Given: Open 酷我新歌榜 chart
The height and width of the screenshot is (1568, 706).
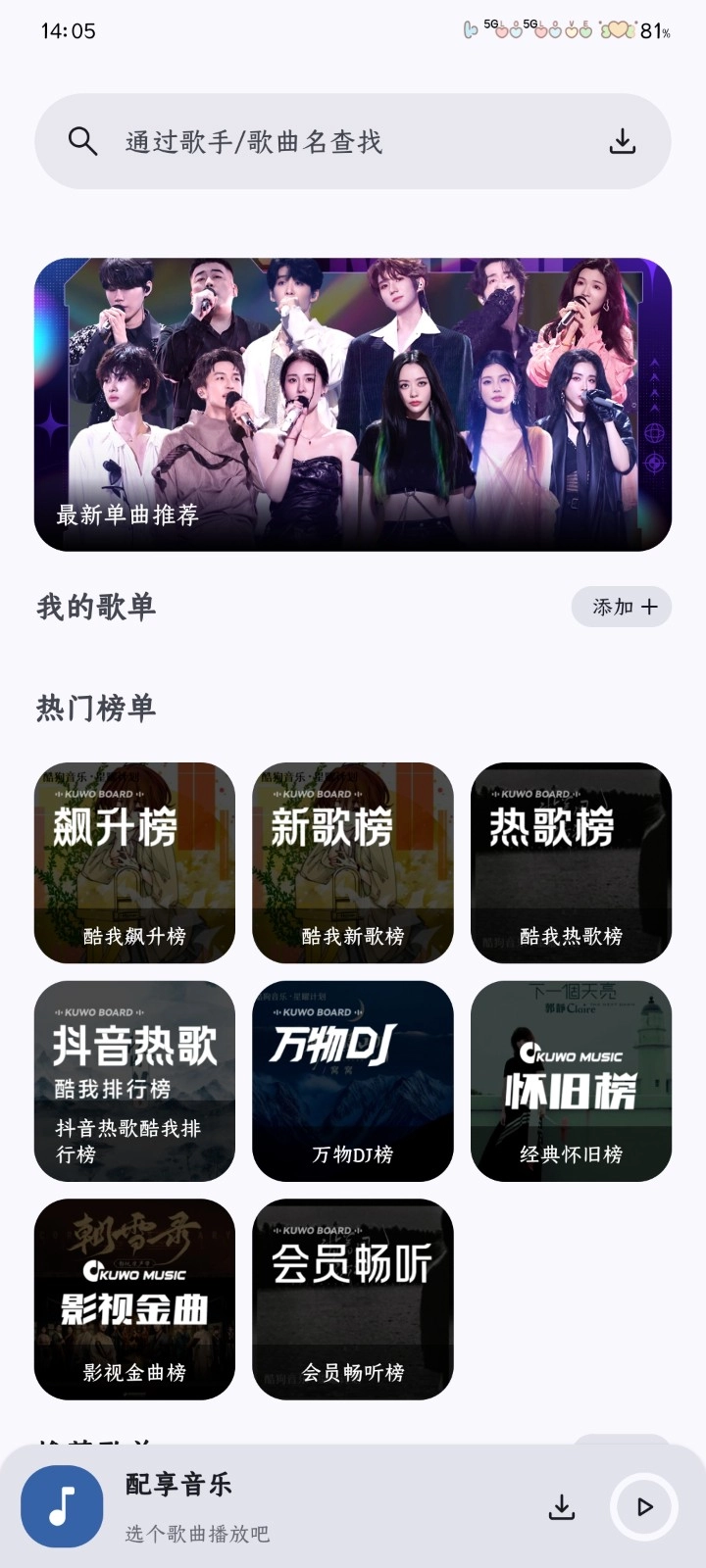Looking at the screenshot, I should click(352, 860).
